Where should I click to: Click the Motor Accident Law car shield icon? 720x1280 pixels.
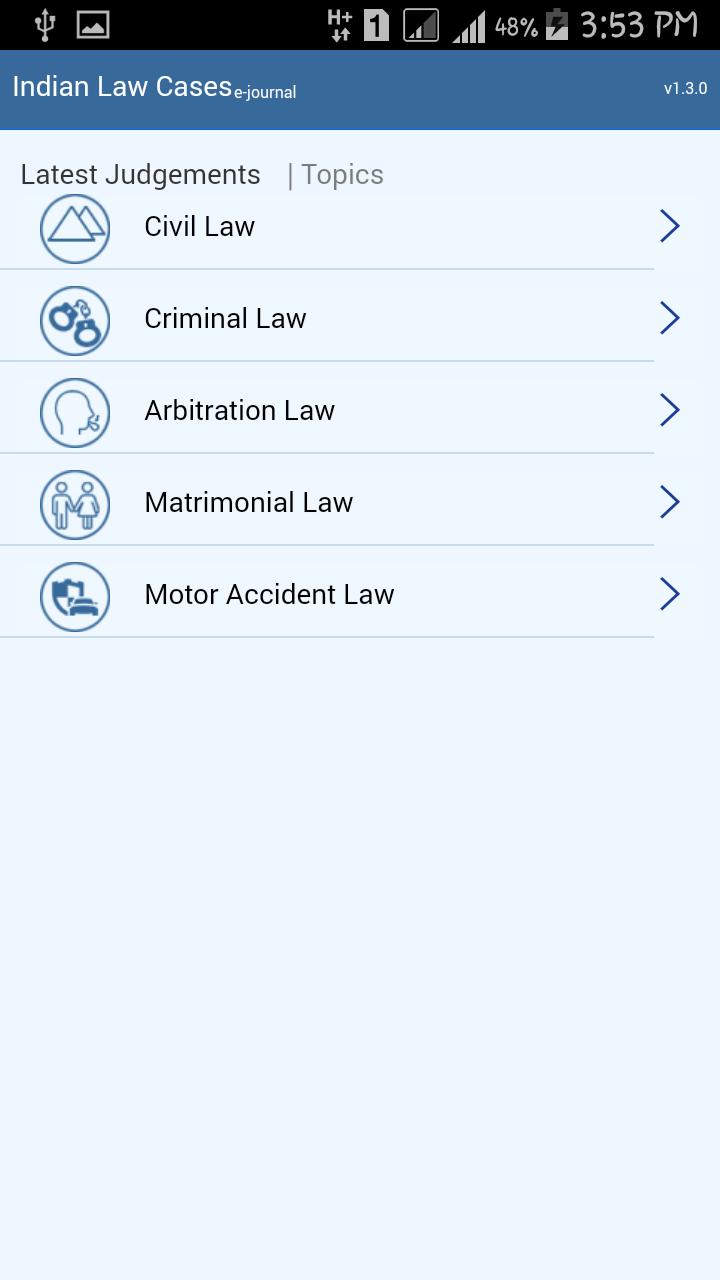(75, 596)
